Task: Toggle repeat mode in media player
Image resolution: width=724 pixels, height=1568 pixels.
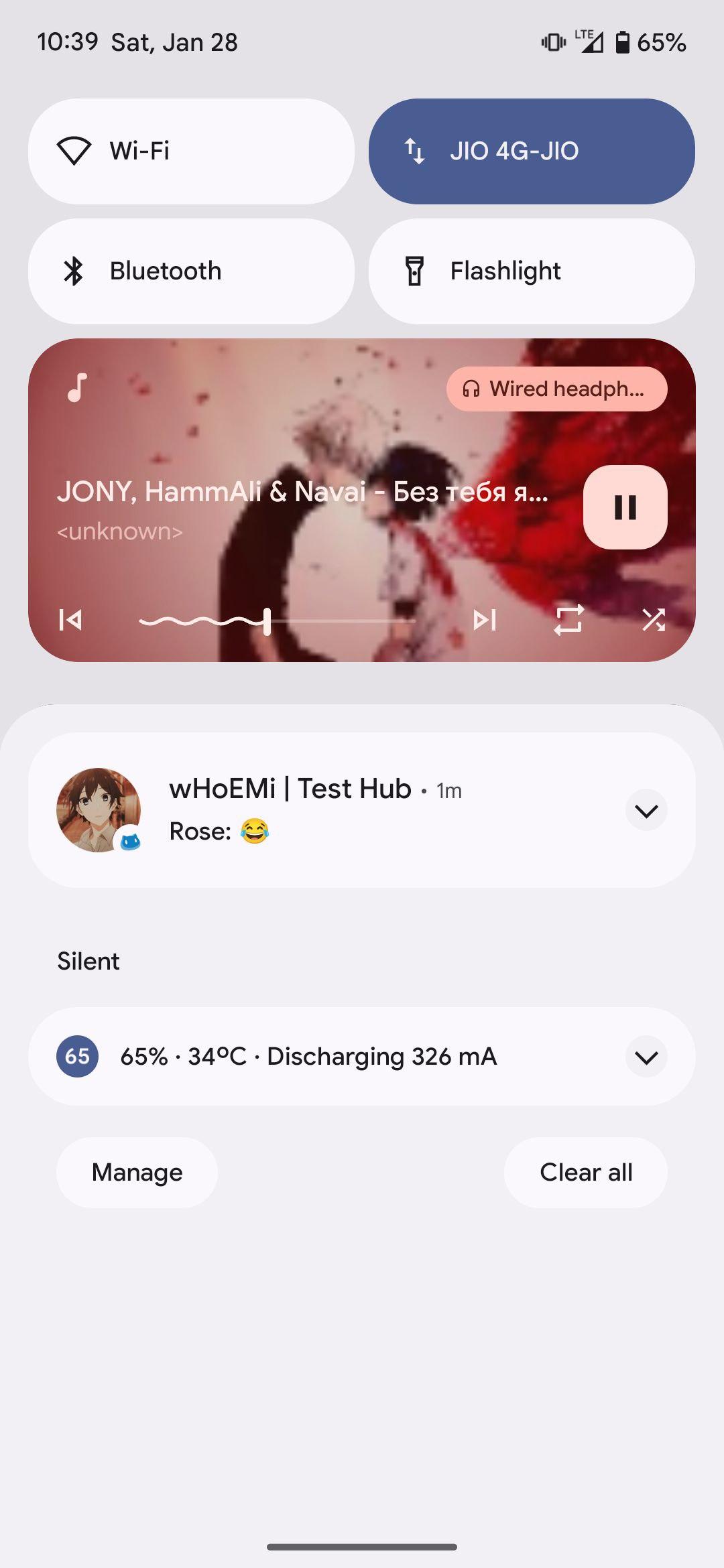Action: [x=568, y=620]
